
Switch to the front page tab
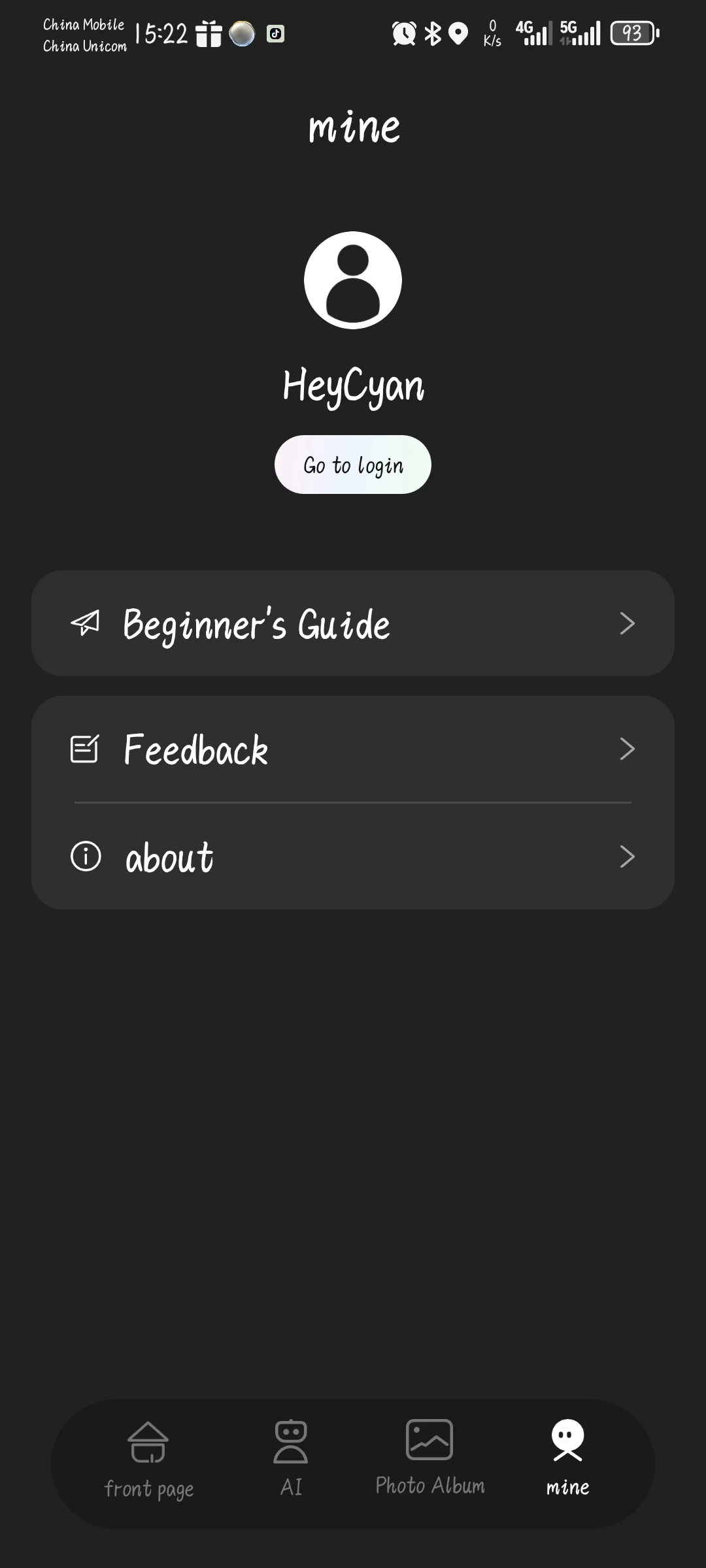click(x=148, y=1460)
